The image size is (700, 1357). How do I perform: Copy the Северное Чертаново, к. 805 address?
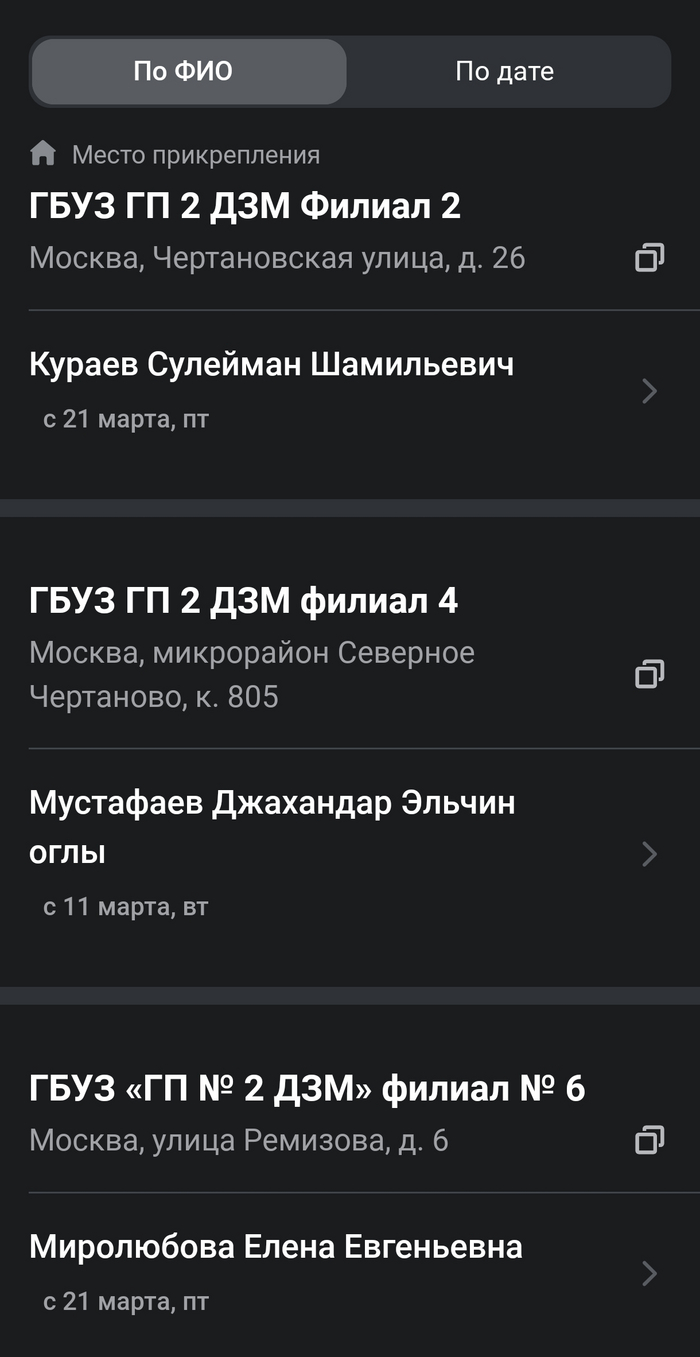coord(649,674)
